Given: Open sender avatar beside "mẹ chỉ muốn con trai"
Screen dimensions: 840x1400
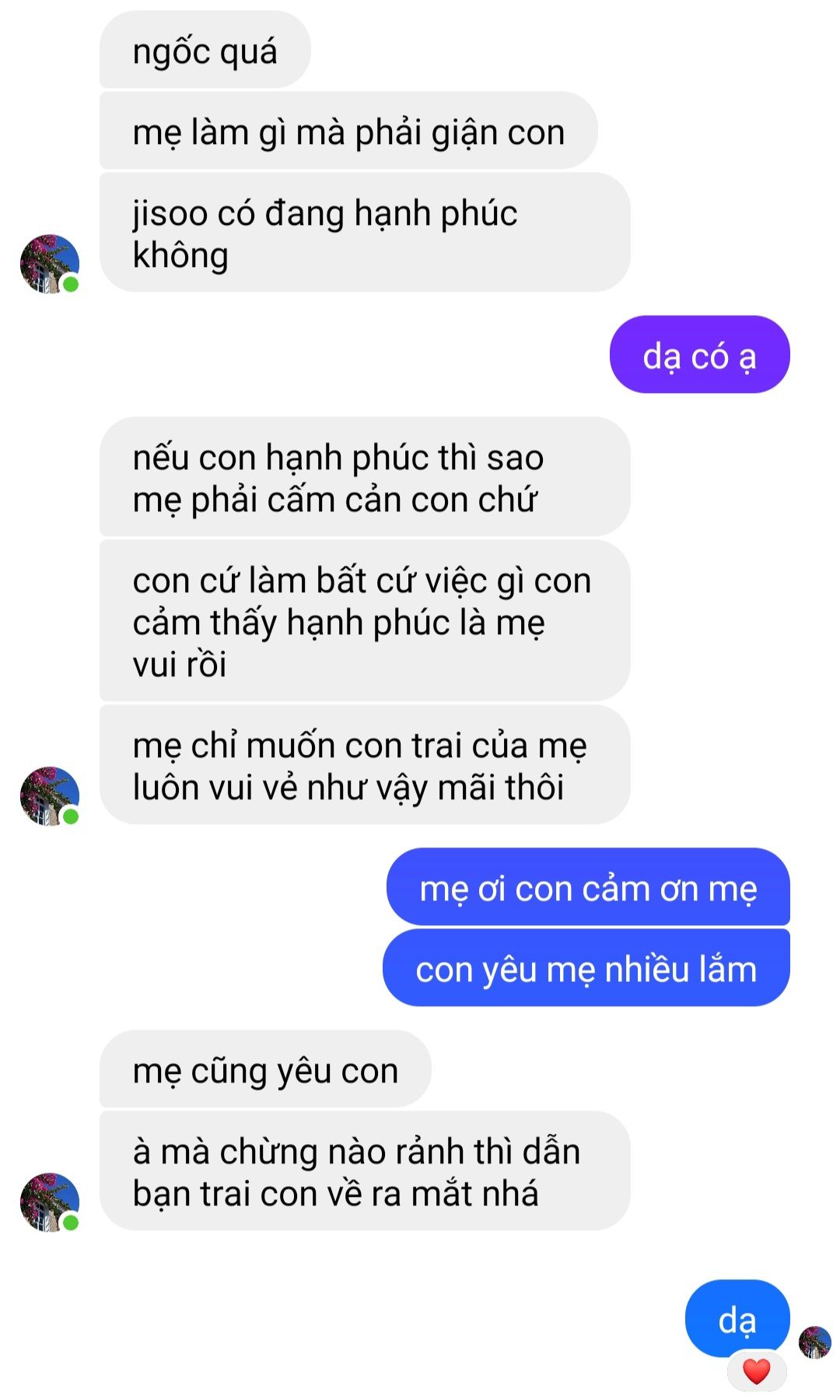Looking at the screenshot, I should [x=50, y=796].
